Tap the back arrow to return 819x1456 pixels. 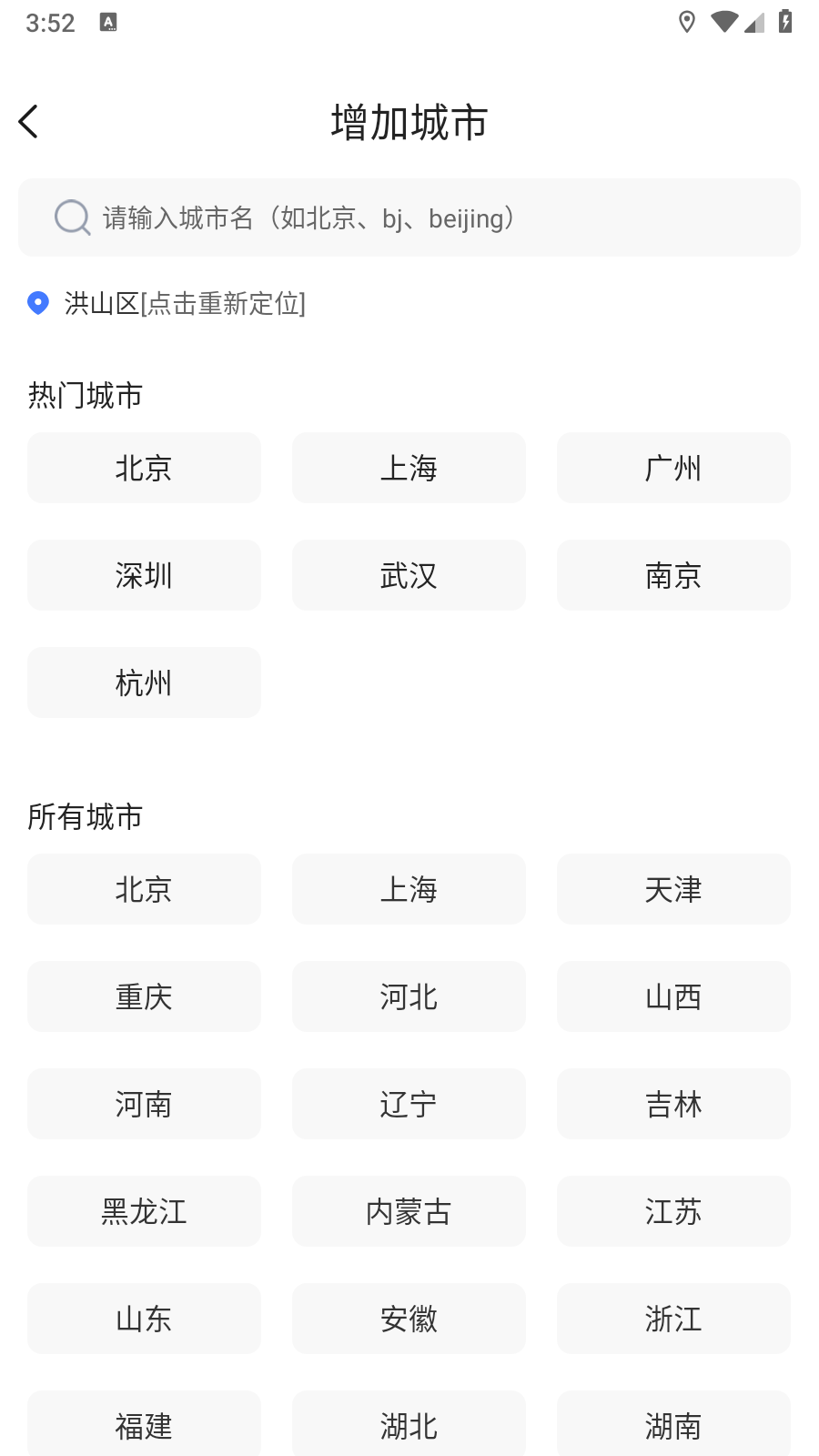[x=28, y=120]
